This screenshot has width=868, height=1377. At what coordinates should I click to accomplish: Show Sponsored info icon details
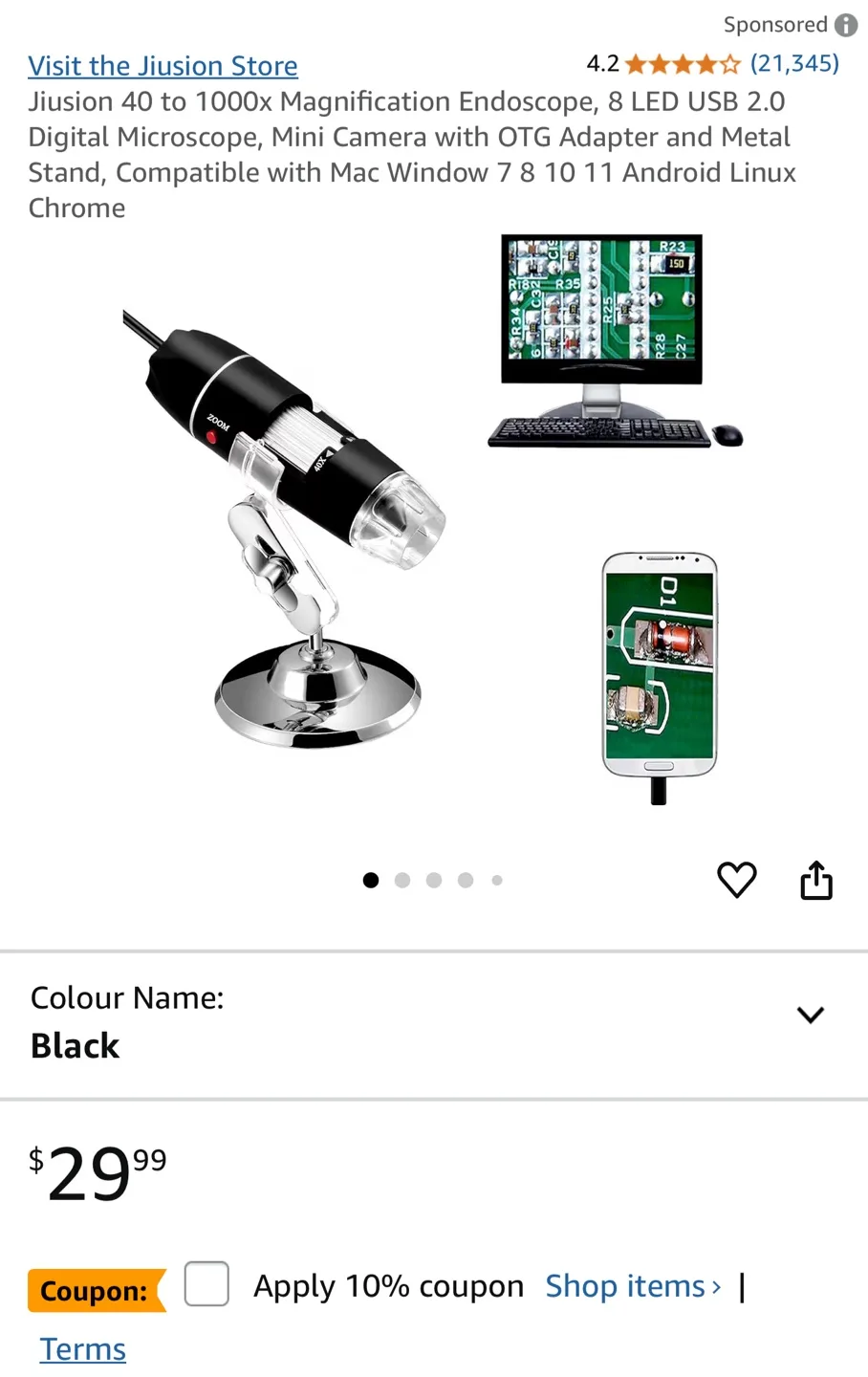(846, 25)
